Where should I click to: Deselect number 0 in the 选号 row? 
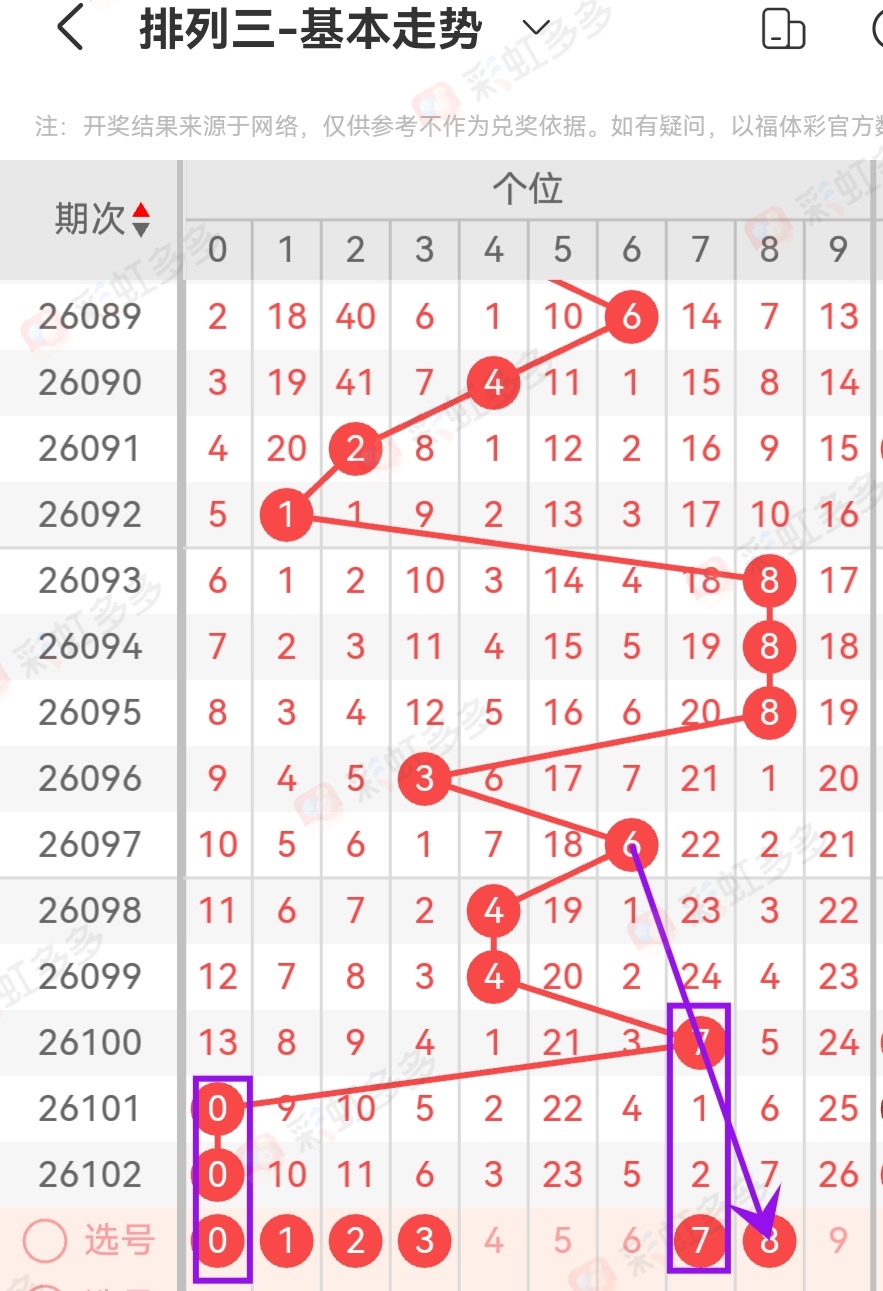(218, 1241)
